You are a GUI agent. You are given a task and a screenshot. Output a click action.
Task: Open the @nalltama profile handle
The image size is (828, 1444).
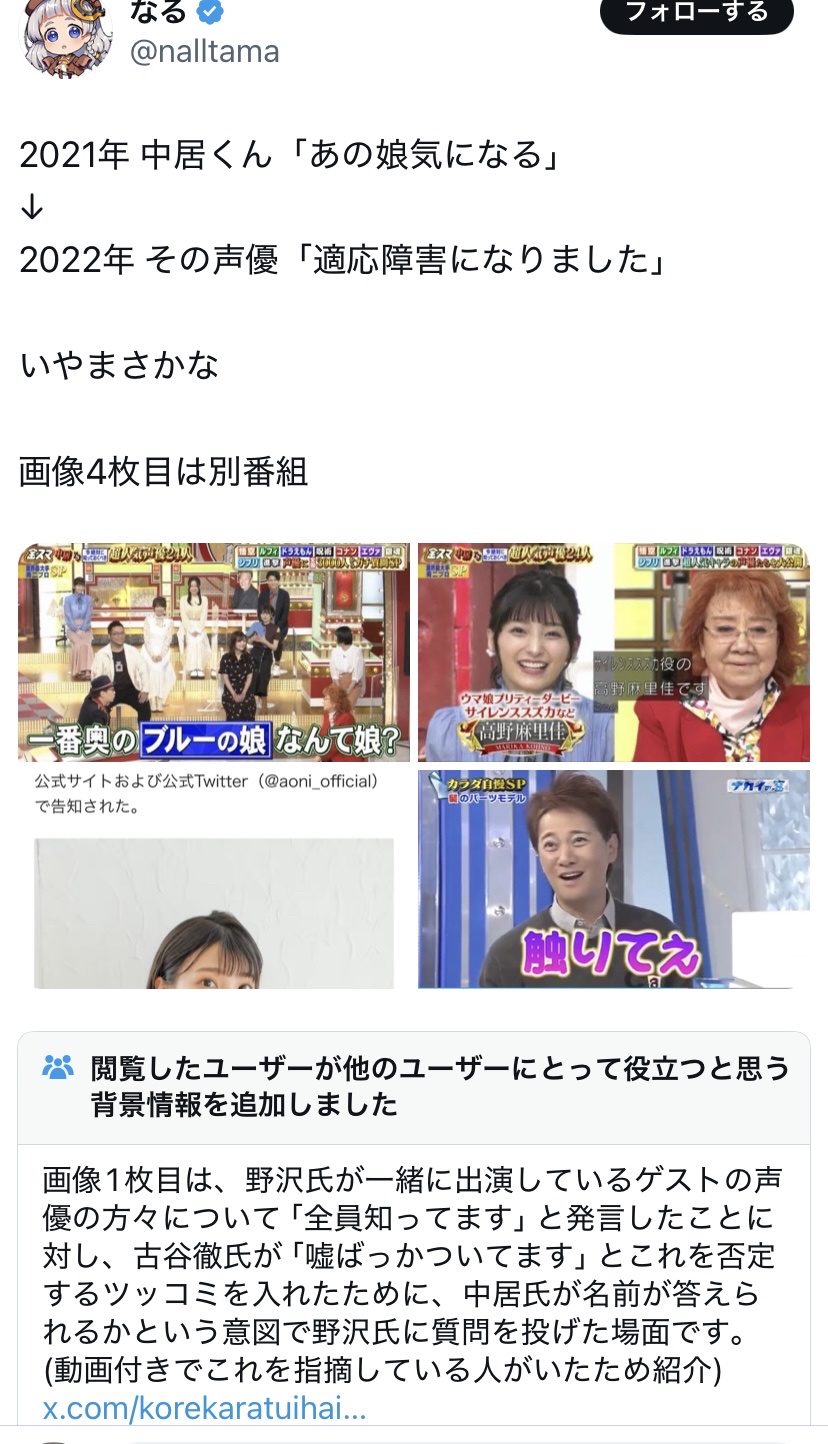click(x=205, y=51)
